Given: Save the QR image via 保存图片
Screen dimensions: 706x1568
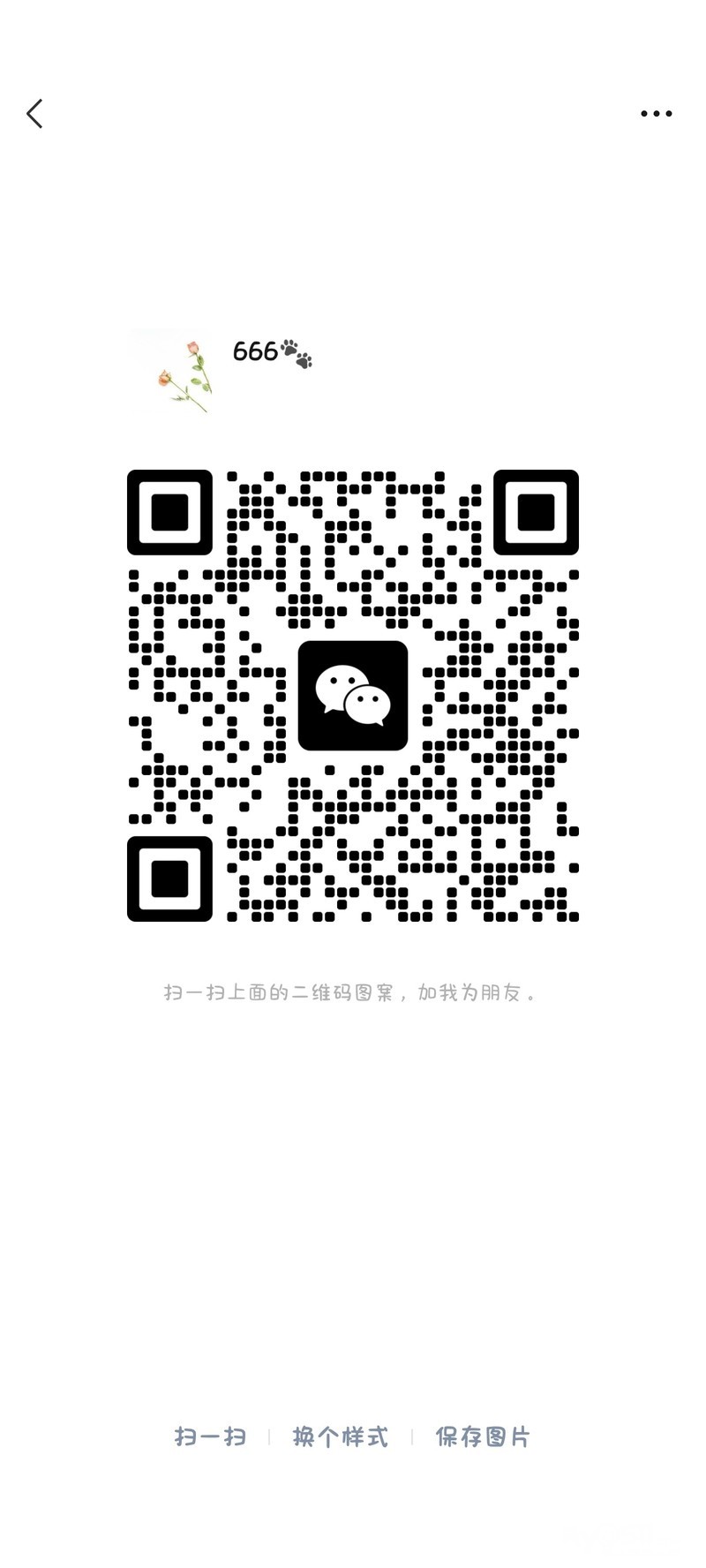Looking at the screenshot, I should click(x=483, y=1436).
